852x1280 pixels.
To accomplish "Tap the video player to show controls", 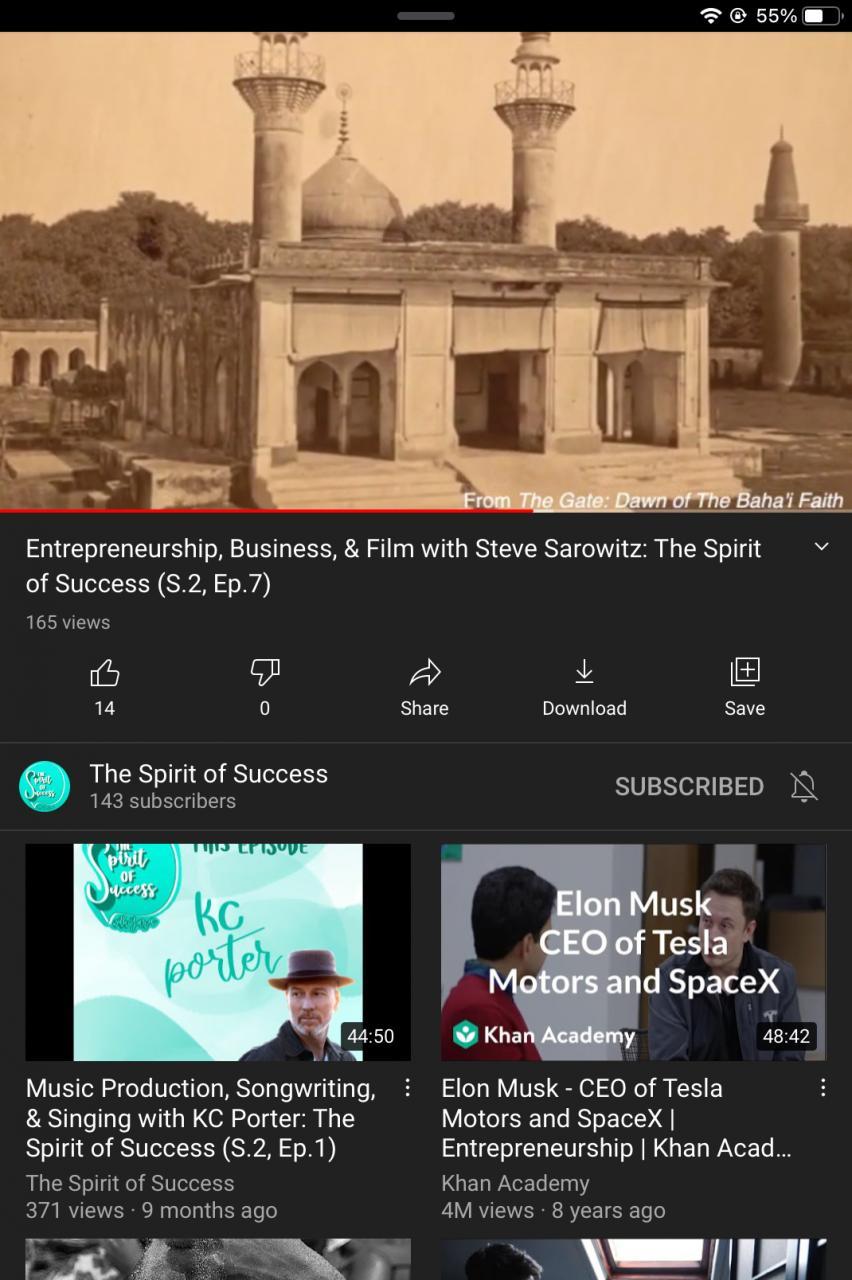I will click(426, 272).
